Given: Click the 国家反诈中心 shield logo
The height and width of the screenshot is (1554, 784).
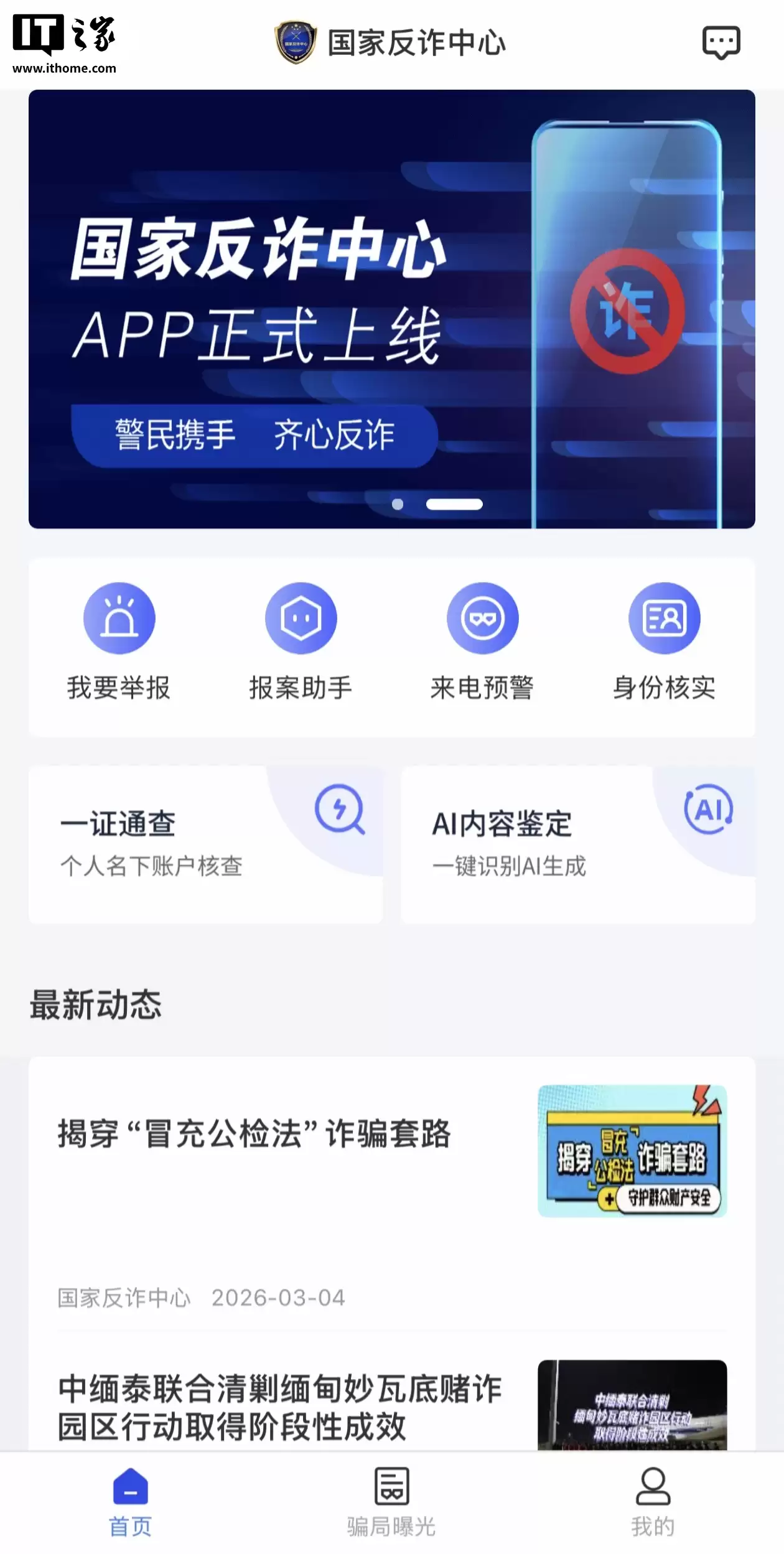Looking at the screenshot, I should coord(294,42).
